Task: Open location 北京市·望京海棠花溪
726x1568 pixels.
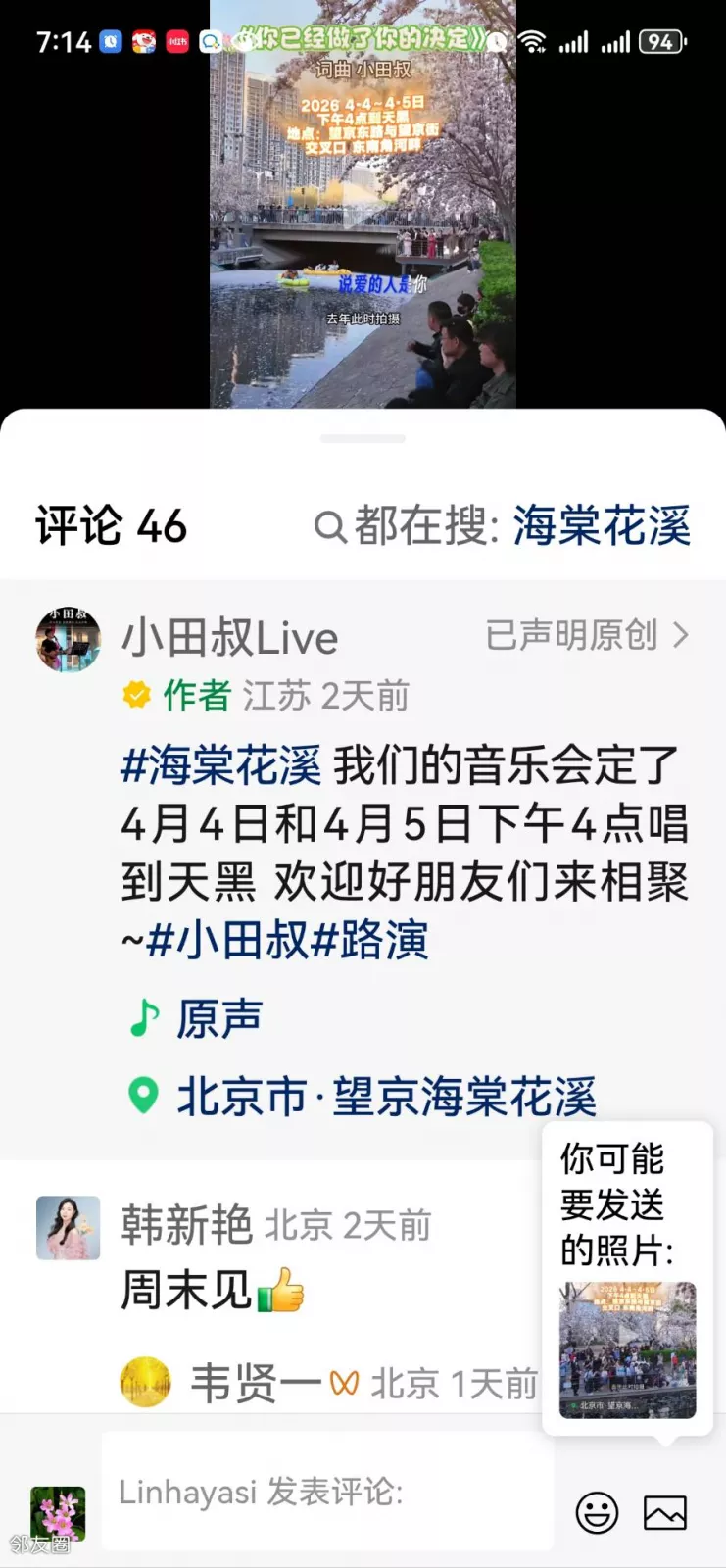Action: coord(386,1096)
